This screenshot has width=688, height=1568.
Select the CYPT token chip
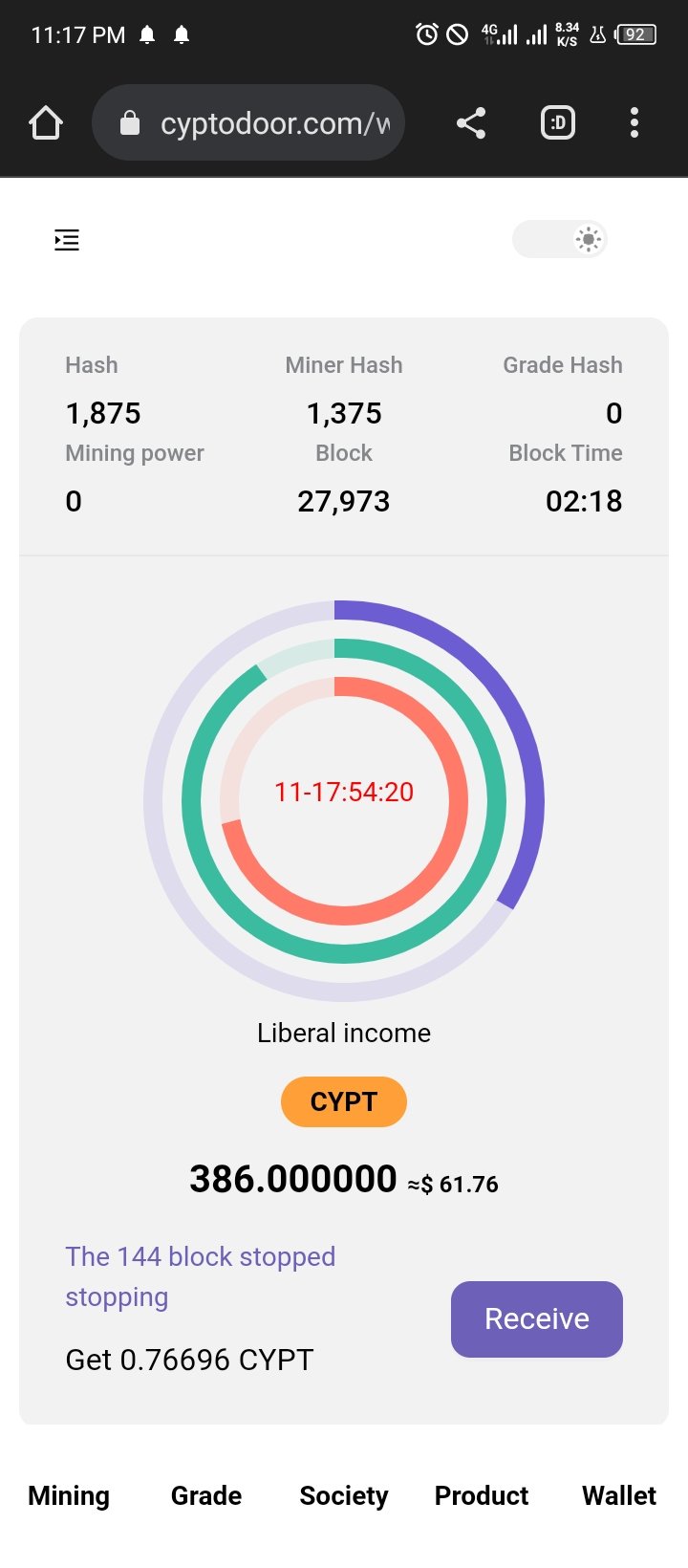point(344,1101)
